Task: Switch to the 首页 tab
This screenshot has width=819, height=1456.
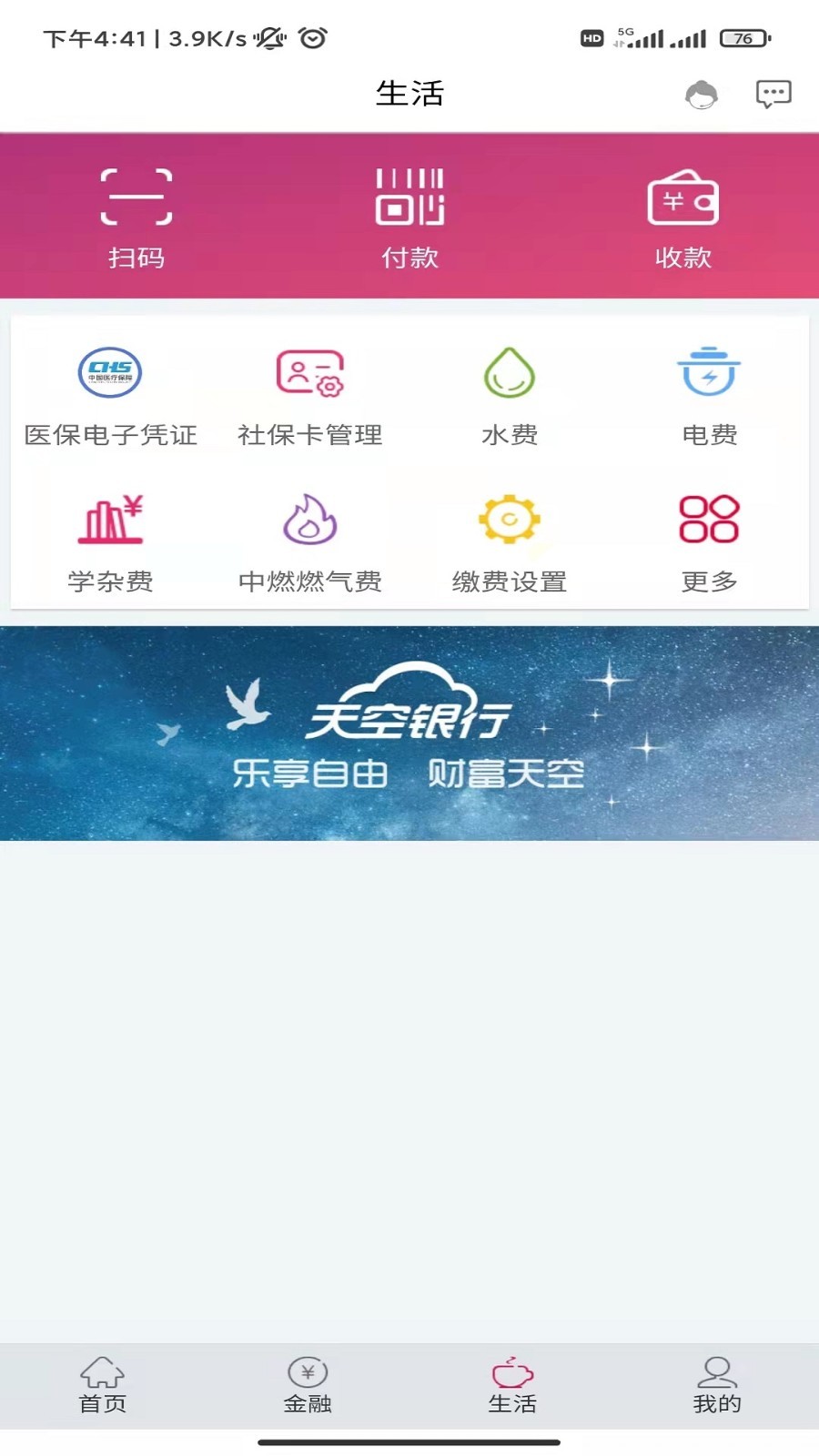Action: 103,1386
